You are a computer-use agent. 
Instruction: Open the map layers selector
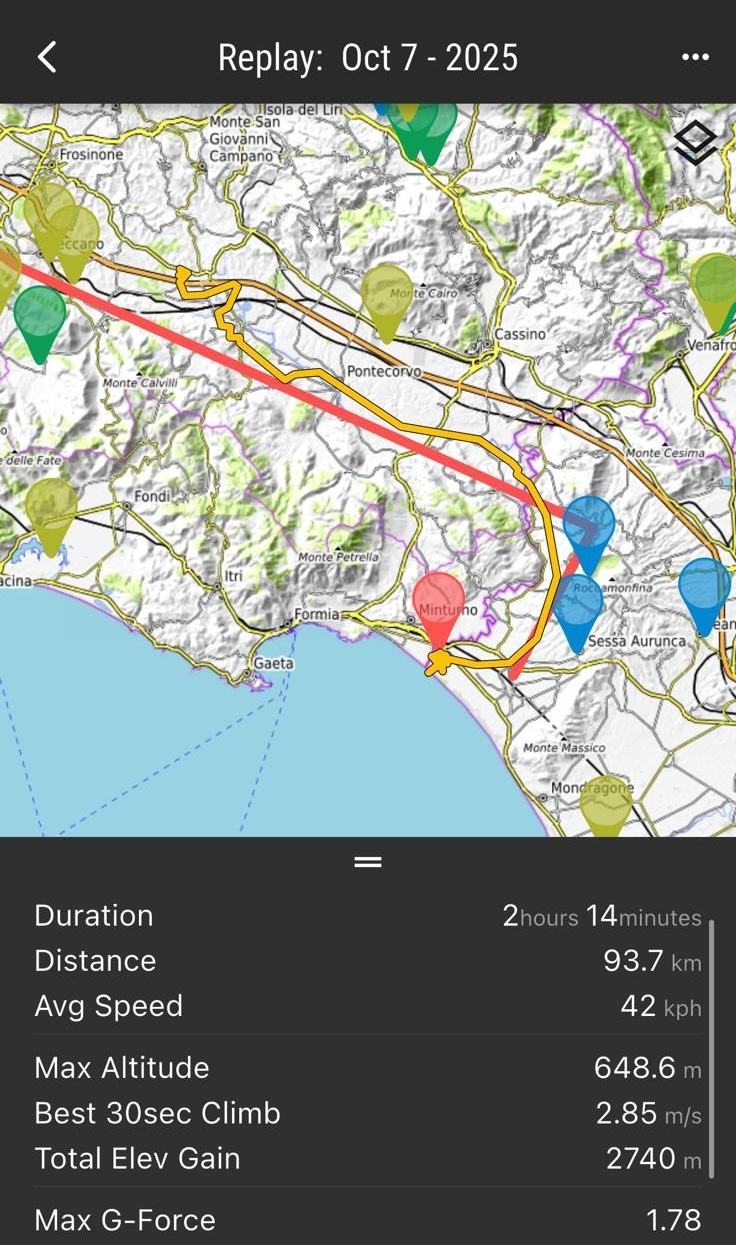[x=695, y=142]
